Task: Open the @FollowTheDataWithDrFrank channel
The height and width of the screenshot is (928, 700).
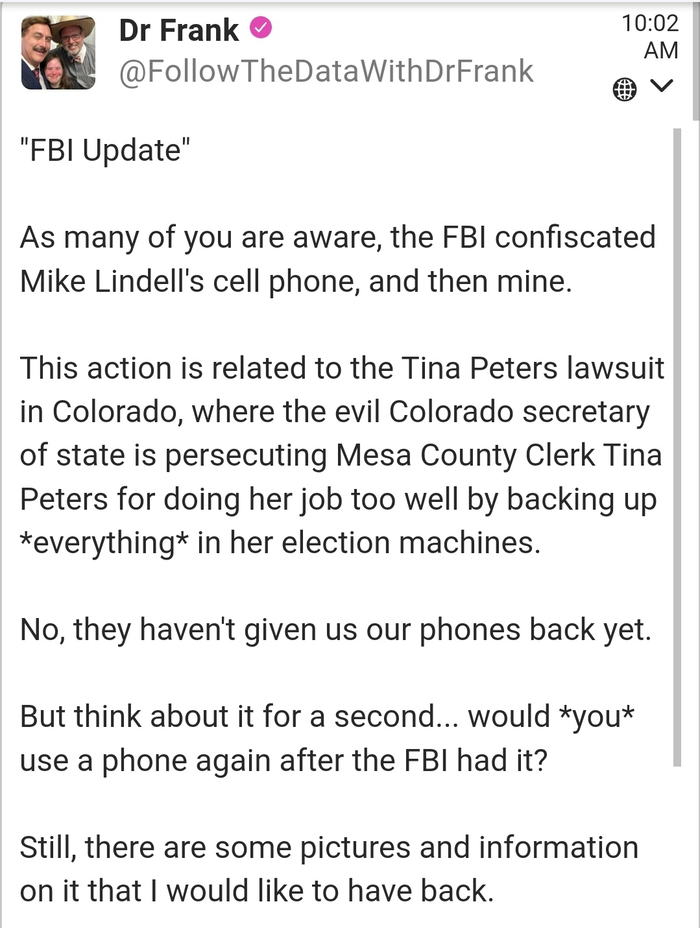Action: [326, 72]
